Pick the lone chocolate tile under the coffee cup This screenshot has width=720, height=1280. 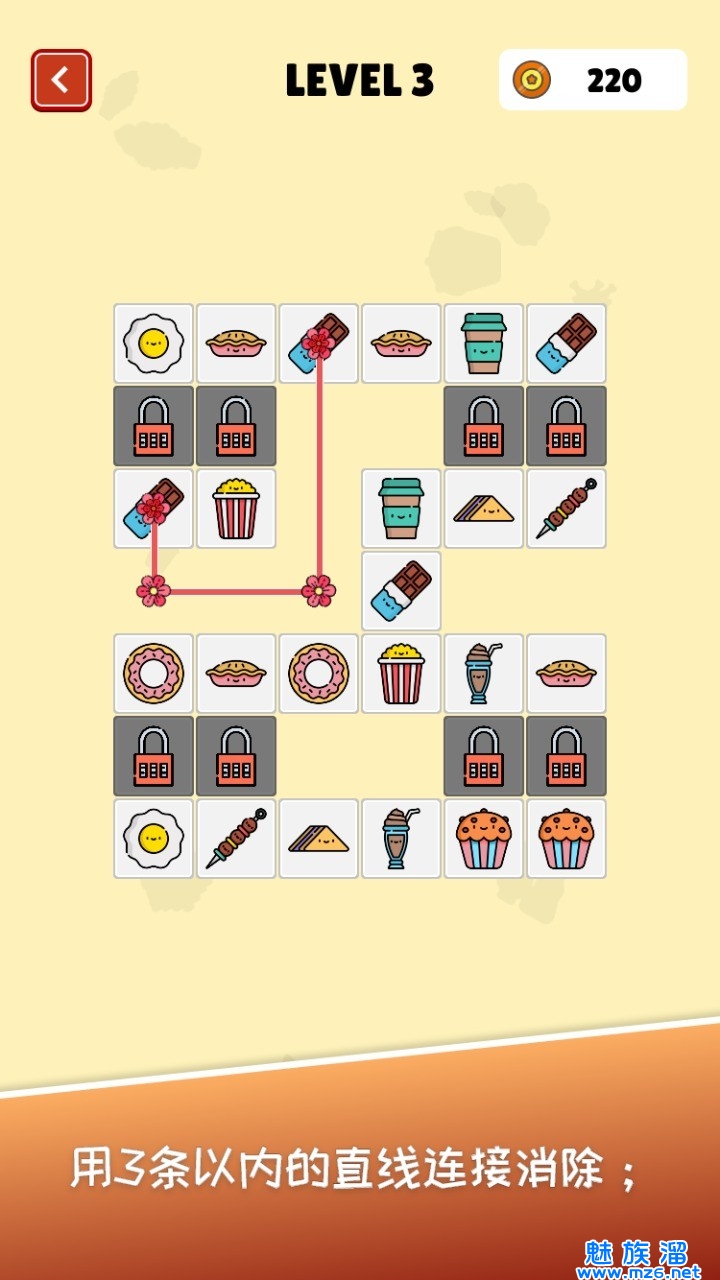pos(401,591)
